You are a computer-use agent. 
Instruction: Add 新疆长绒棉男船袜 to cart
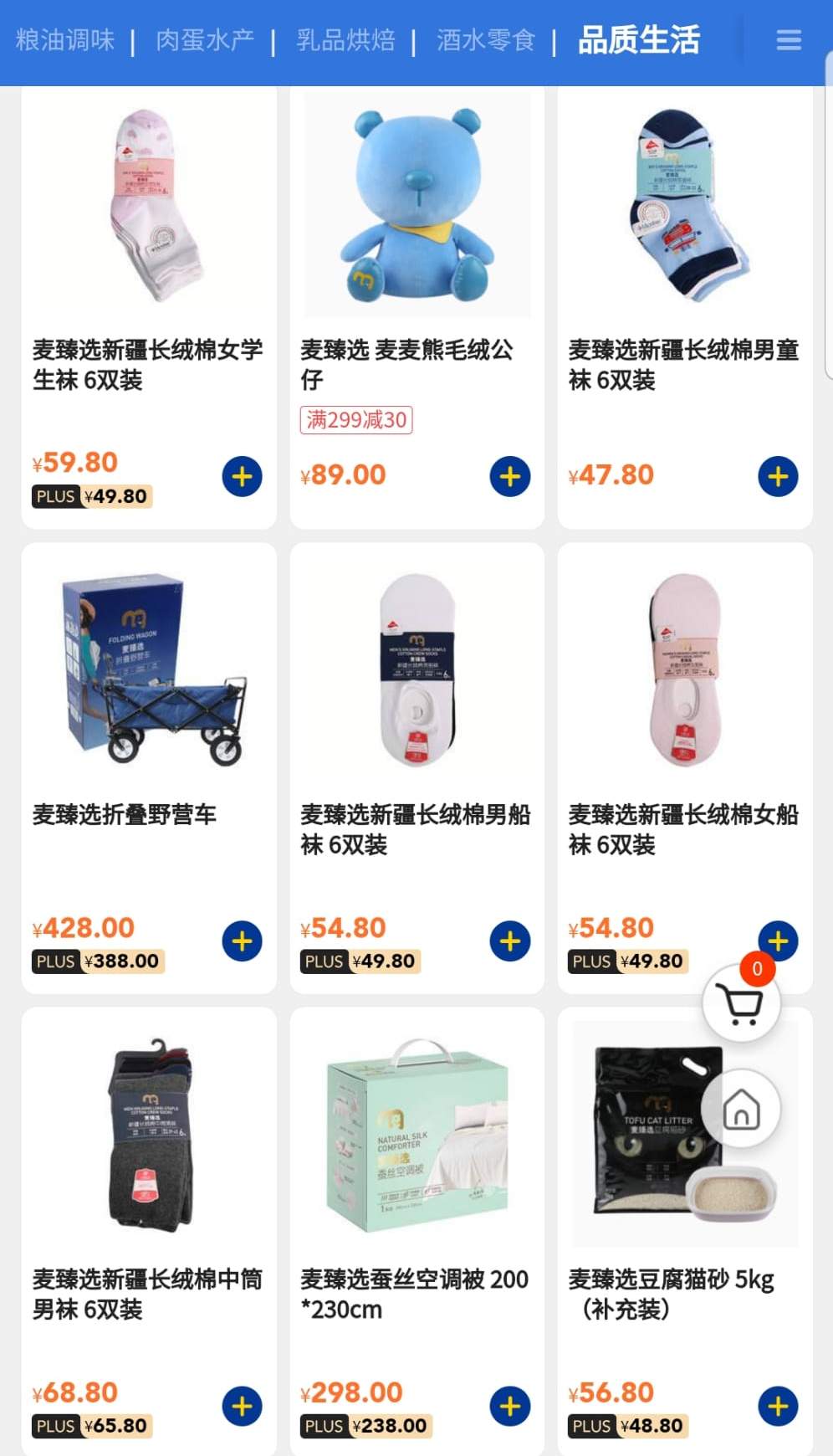509,941
